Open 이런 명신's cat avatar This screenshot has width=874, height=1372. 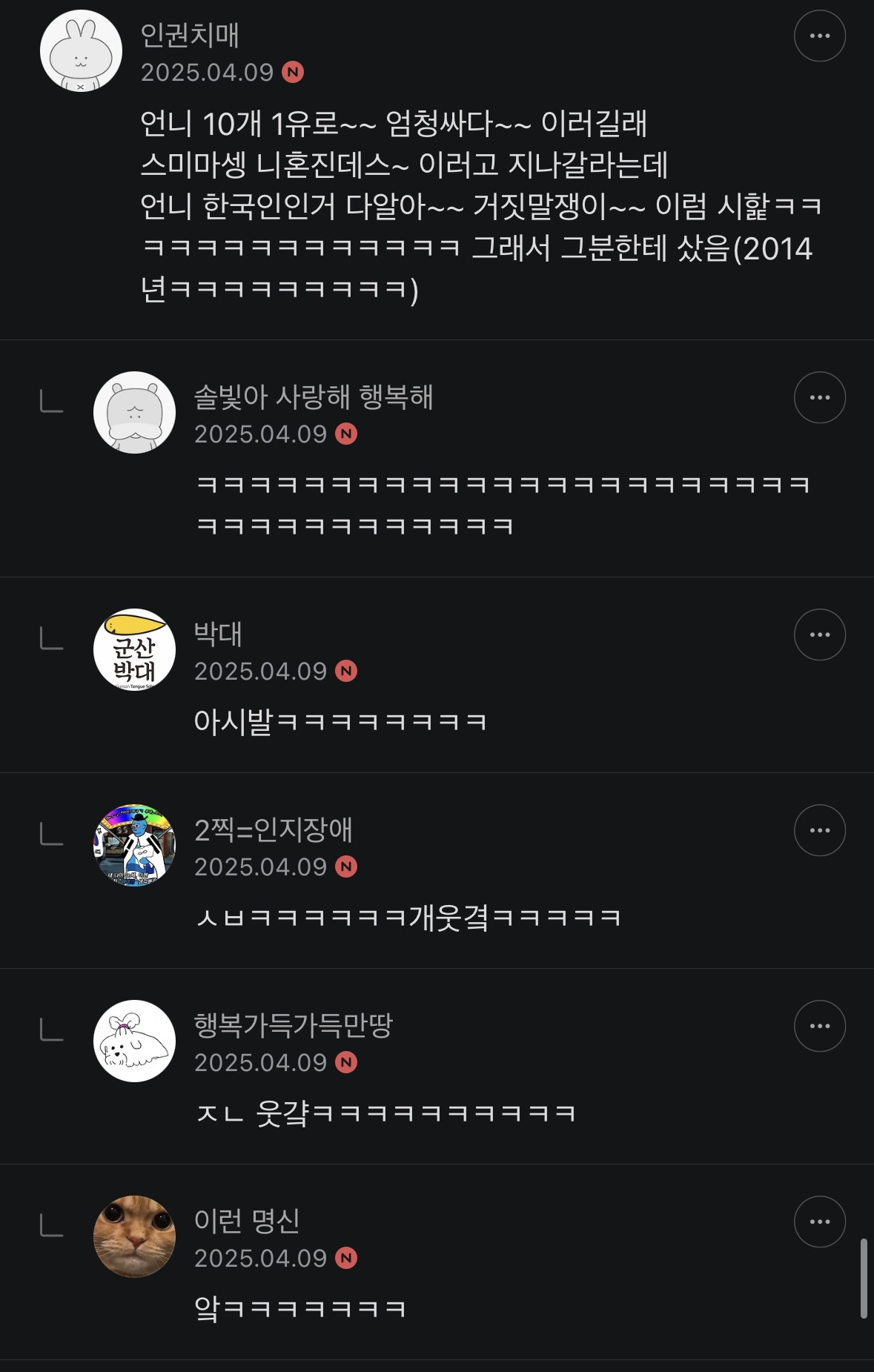coord(134,1236)
